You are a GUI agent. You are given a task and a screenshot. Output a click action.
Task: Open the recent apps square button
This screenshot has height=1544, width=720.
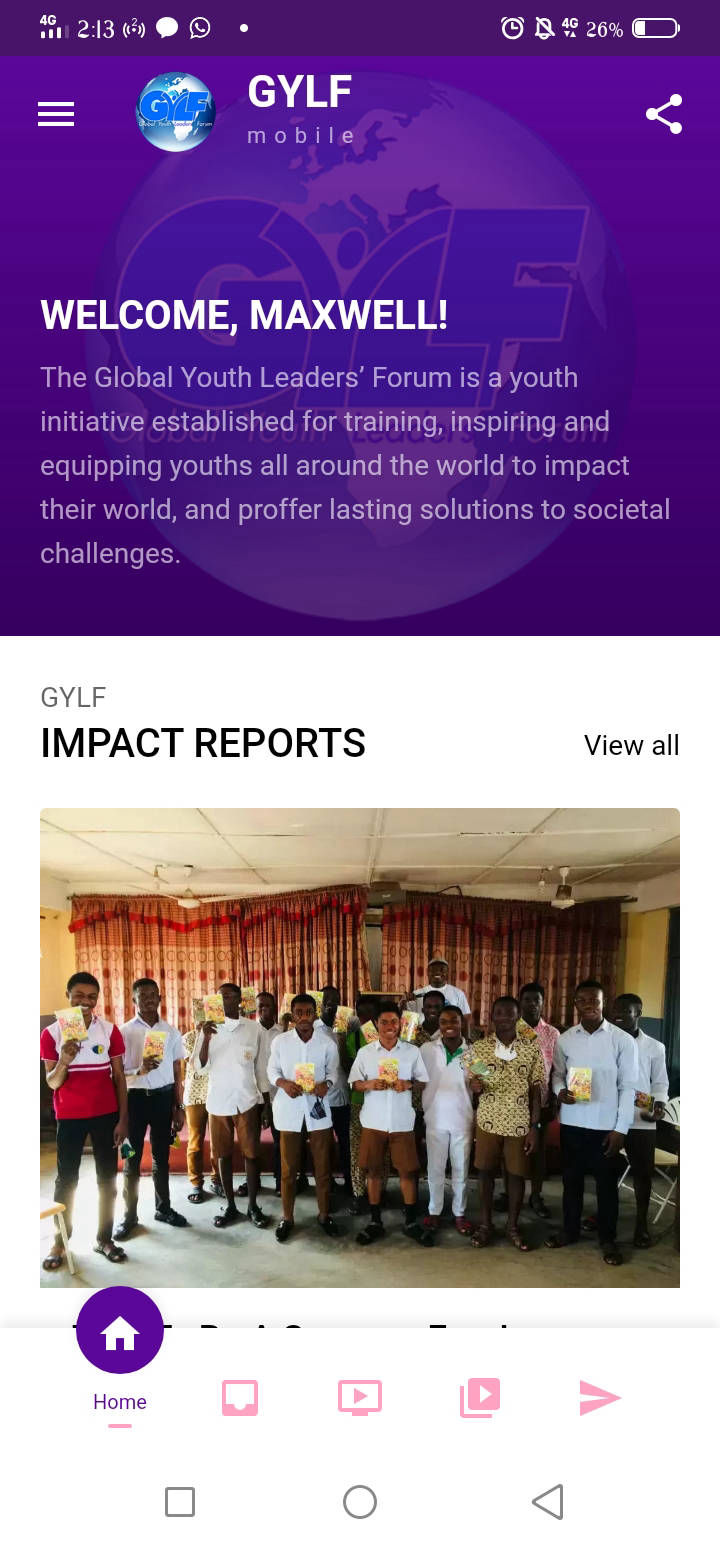tap(180, 1501)
